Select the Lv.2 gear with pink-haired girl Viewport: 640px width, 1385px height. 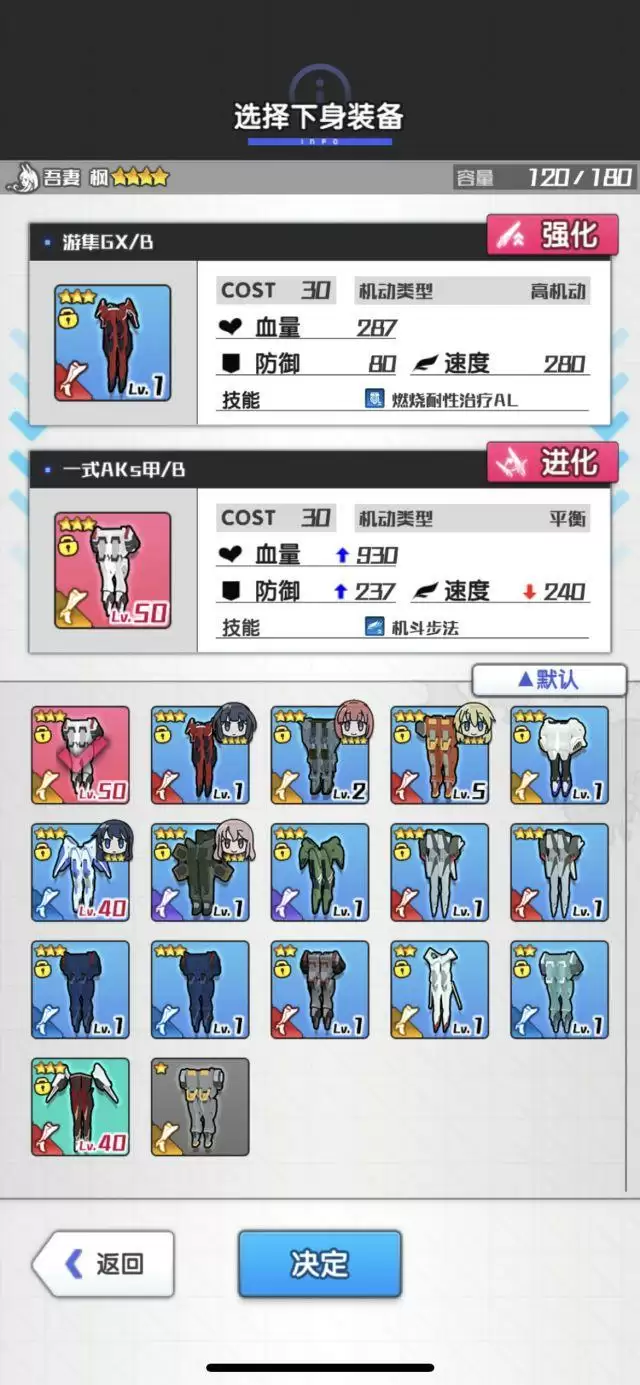click(x=319, y=755)
